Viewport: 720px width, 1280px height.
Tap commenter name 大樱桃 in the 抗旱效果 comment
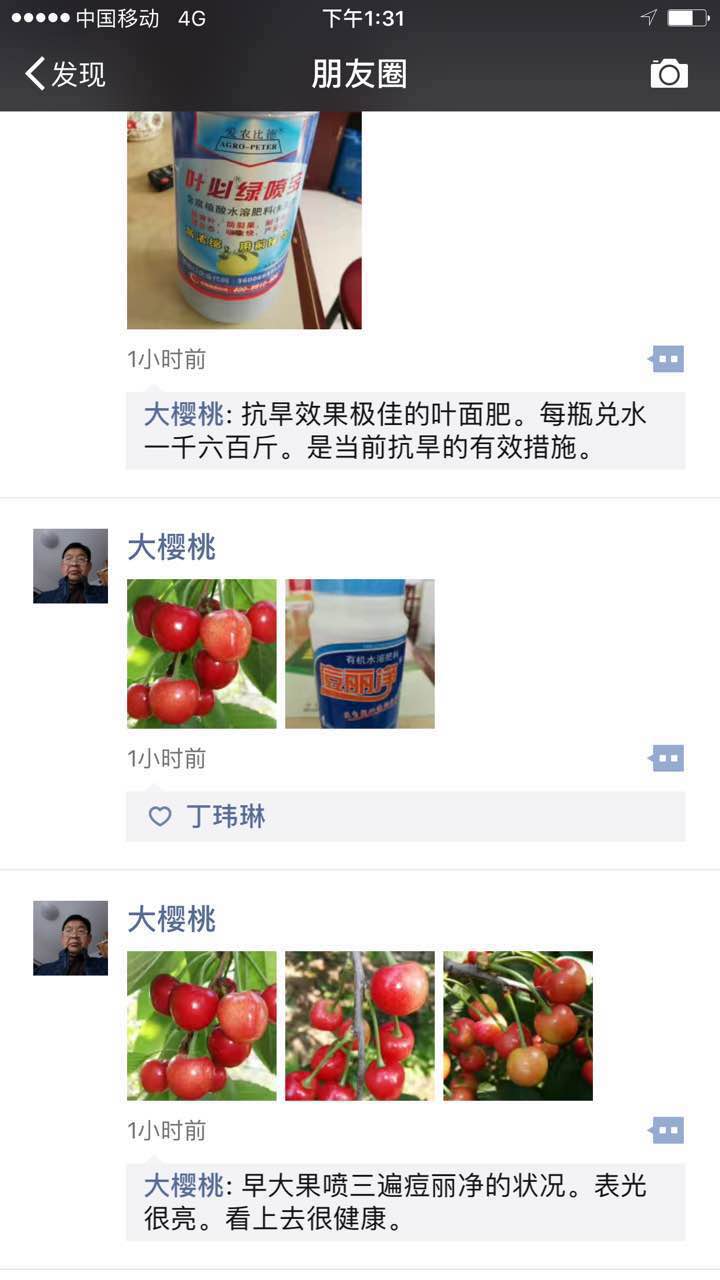point(183,415)
